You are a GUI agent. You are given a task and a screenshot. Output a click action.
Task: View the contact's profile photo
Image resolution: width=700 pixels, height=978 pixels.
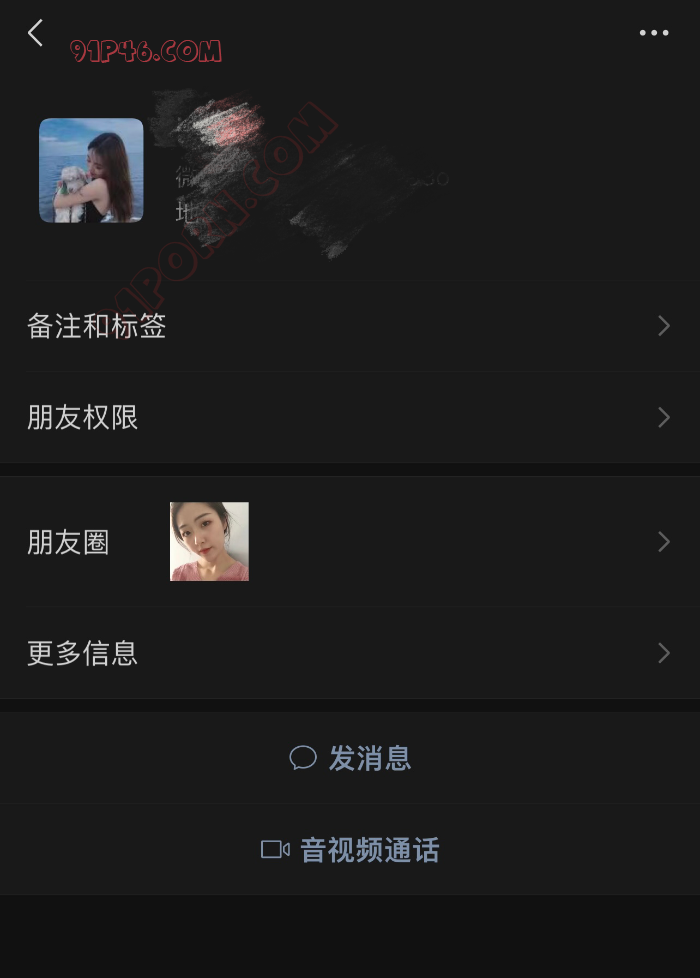pos(91,170)
